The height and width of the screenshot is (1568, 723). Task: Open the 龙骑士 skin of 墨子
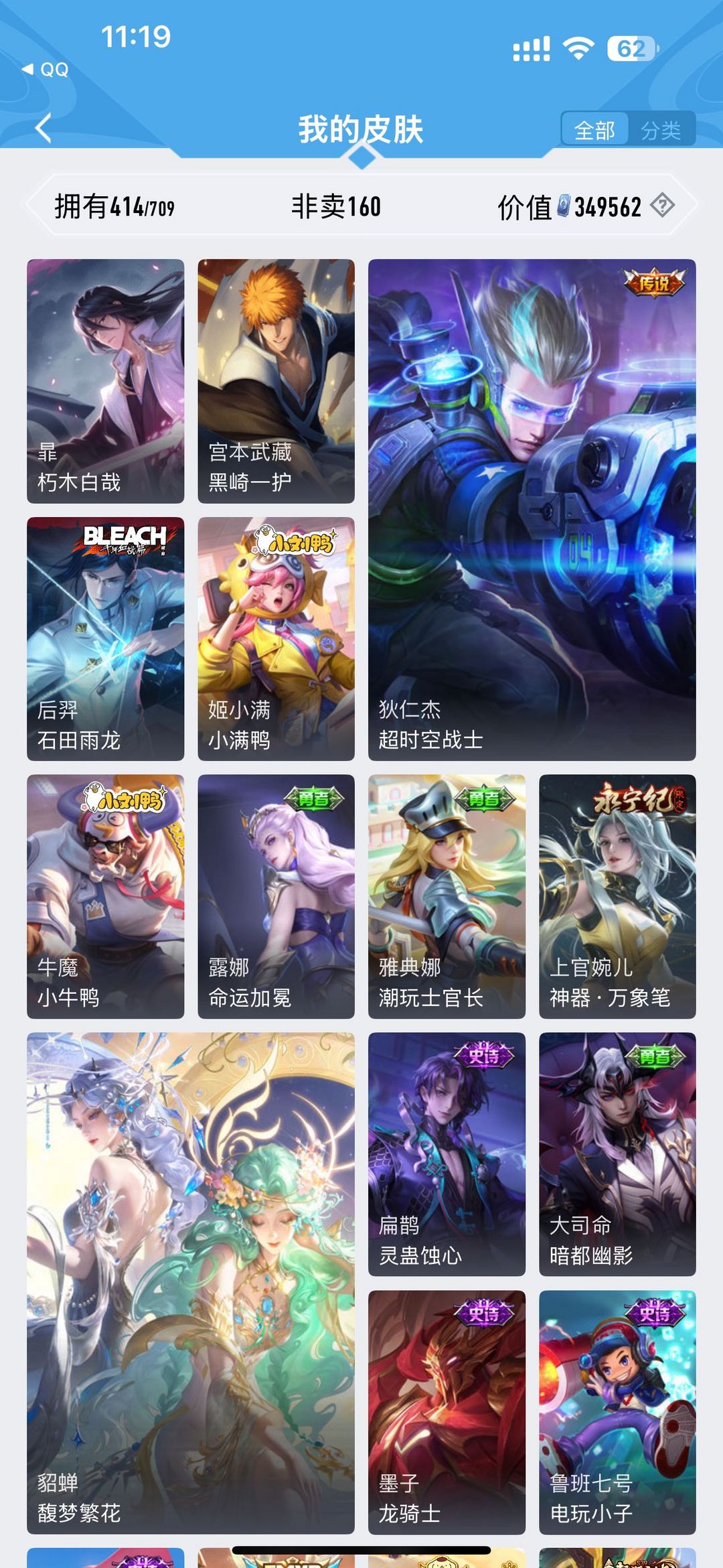coord(447,1413)
